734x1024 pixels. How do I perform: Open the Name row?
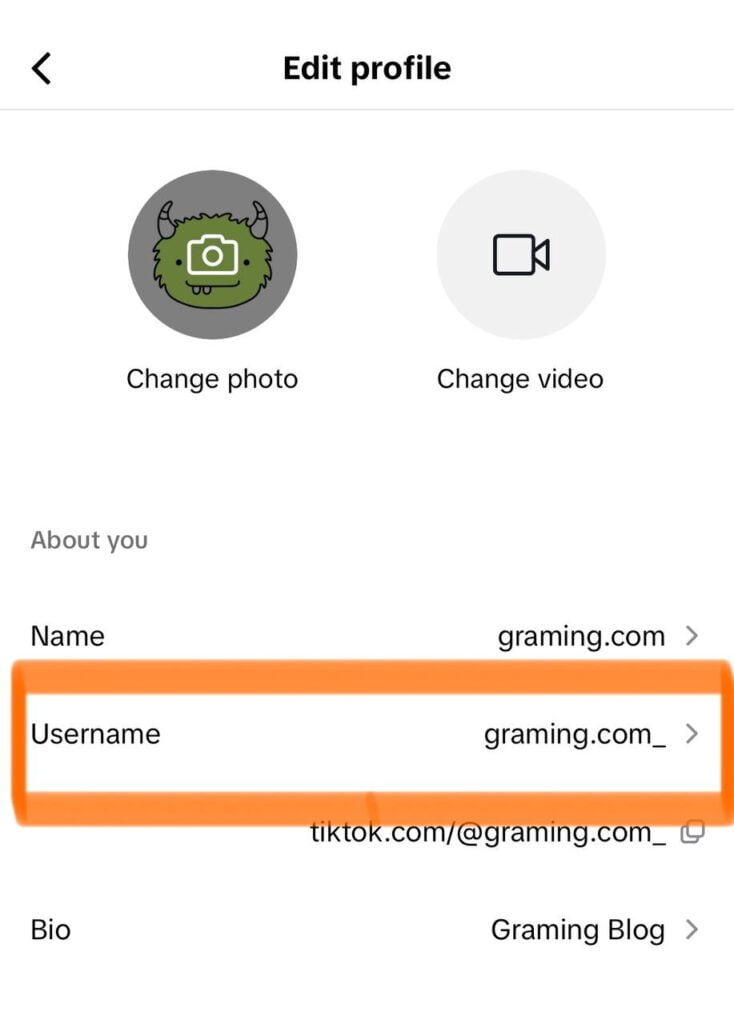tap(366, 636)
